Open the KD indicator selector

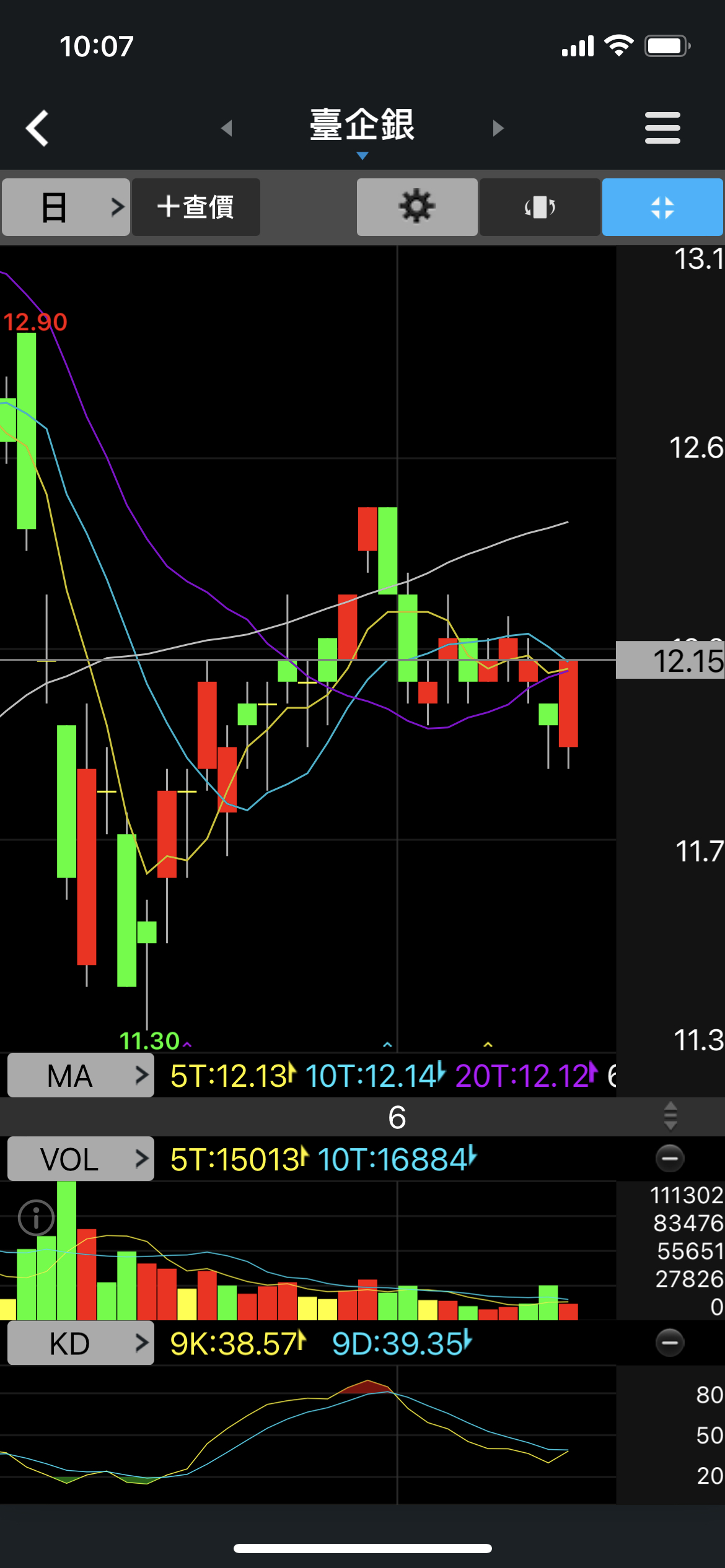click(81, 1344)
